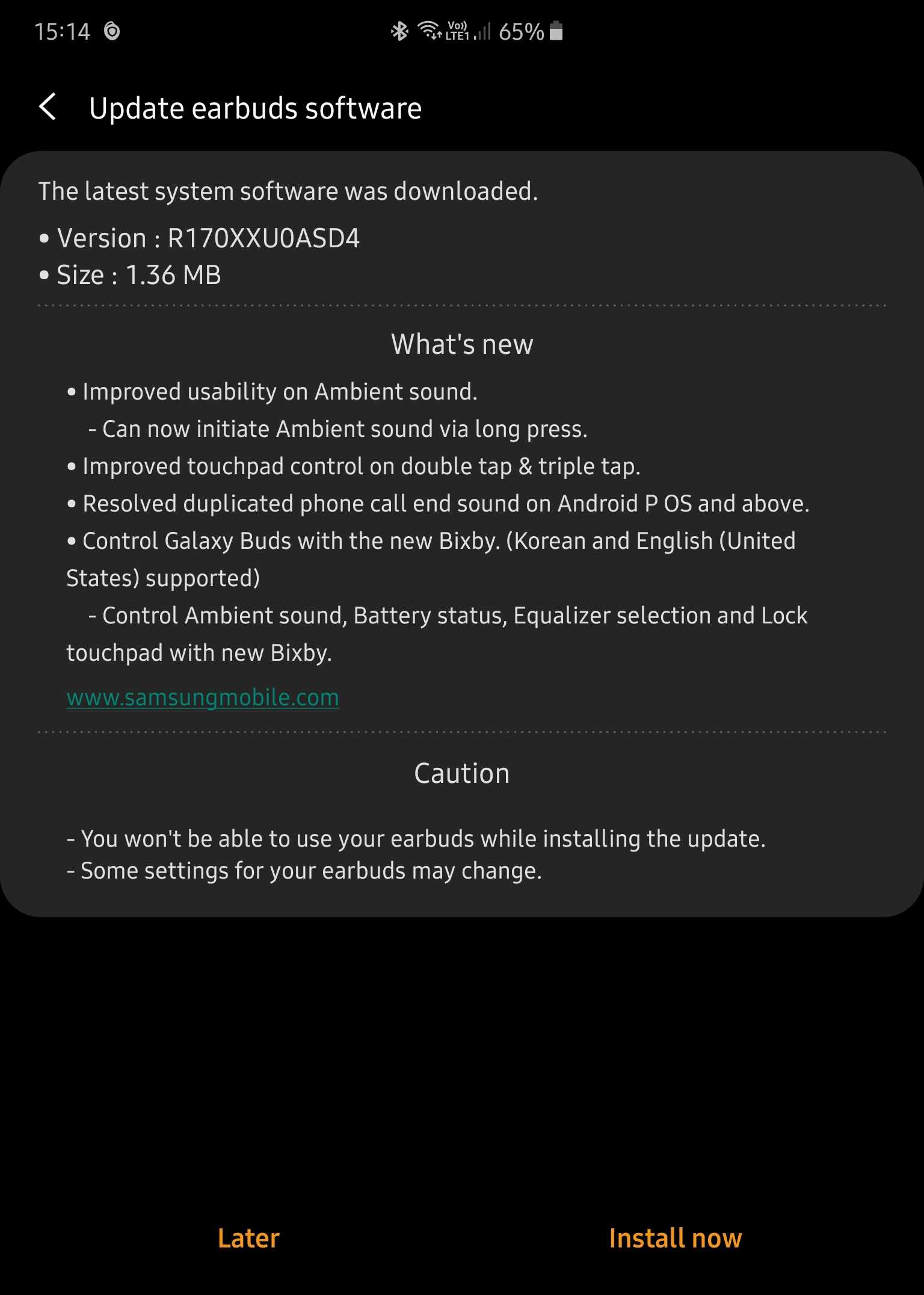This screenshot has height=1295, width=924.
Task: Tap Install now to install the update
Action: point(675,1238)
